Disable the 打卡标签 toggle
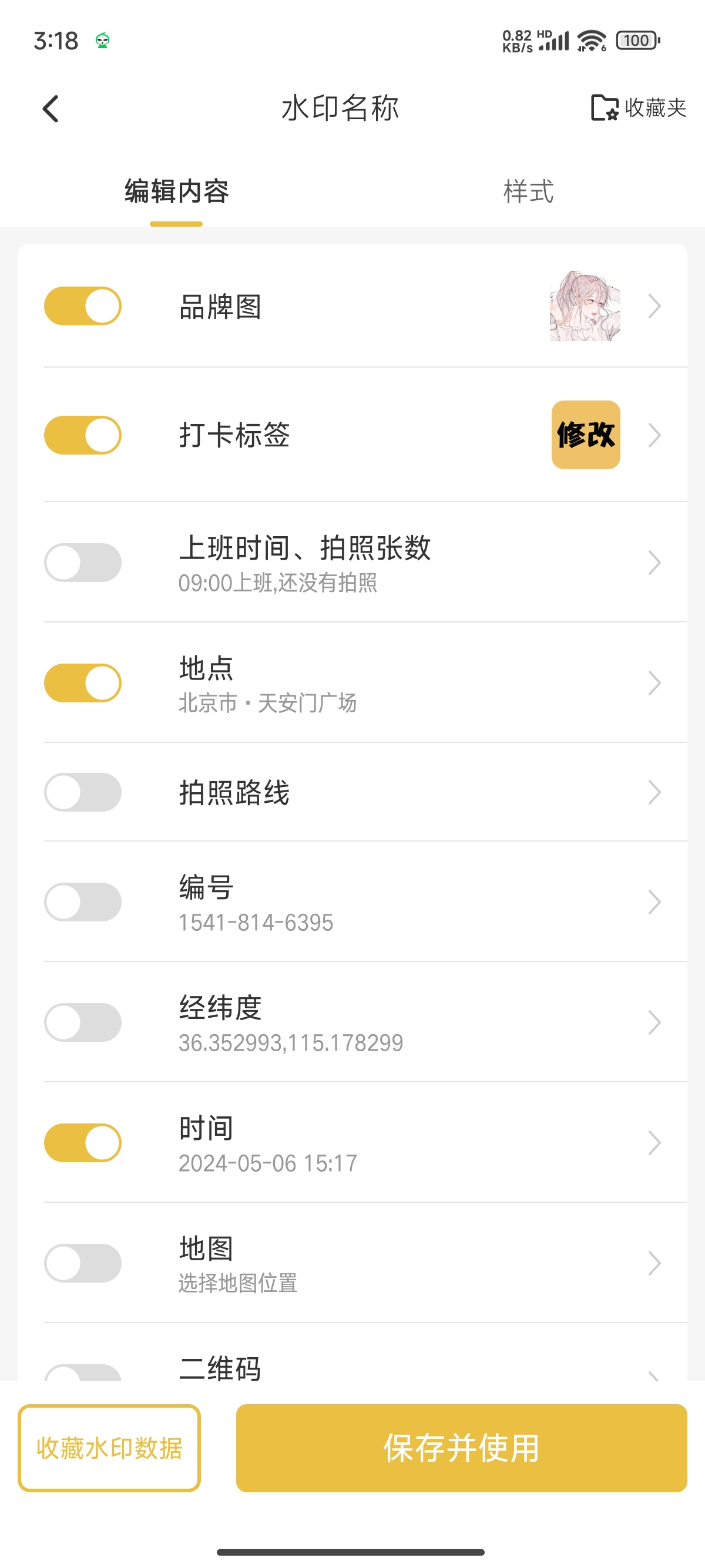705x1568 pixels. click(x=83, y=435)
